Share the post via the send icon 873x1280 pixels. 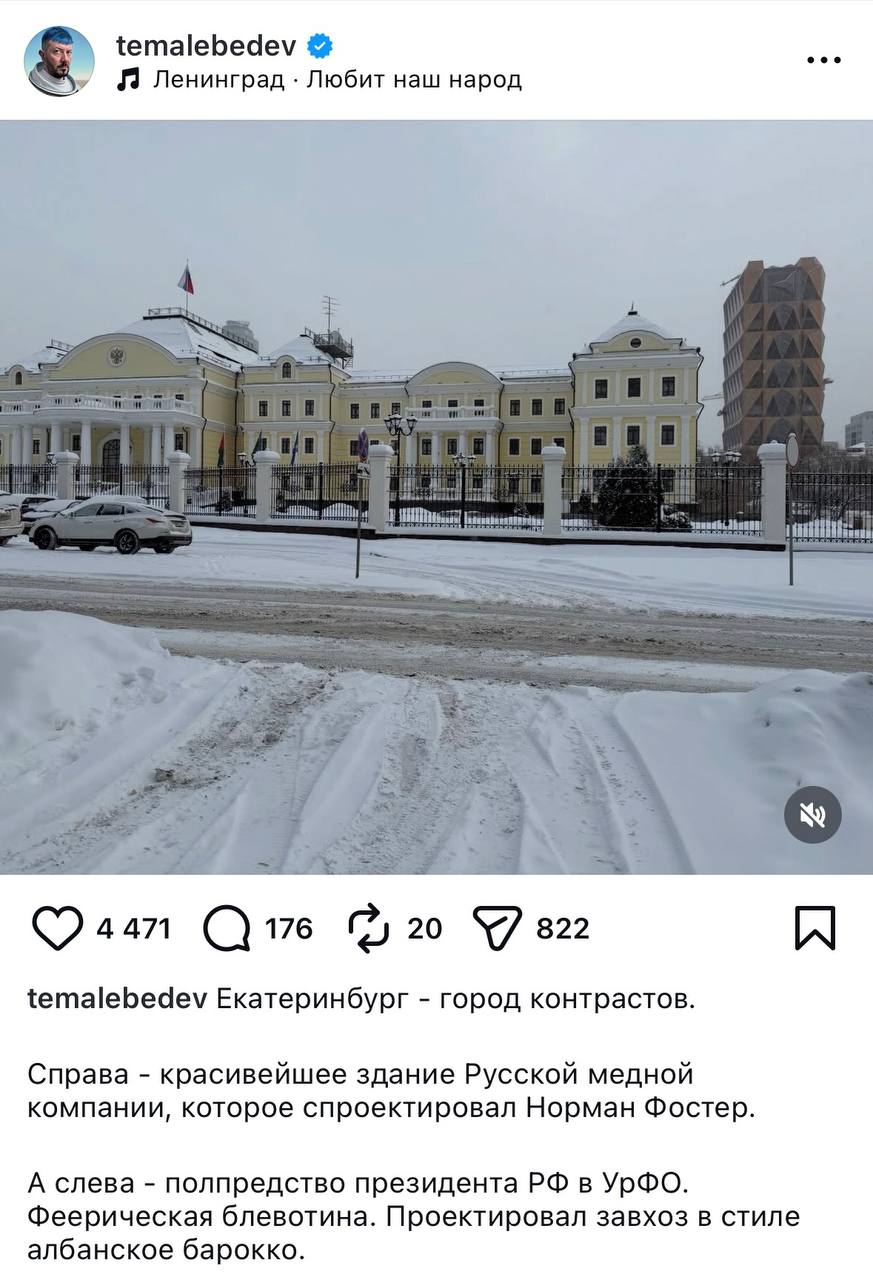pyautogui.click(x=497, y=928)
